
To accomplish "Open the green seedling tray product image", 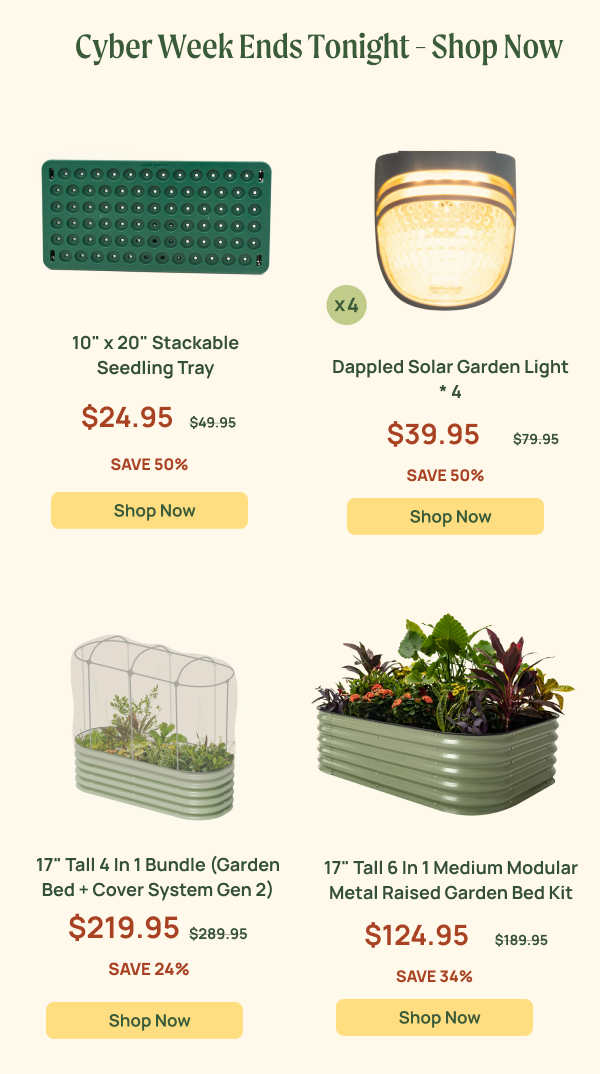I will [x=156, y=216].
